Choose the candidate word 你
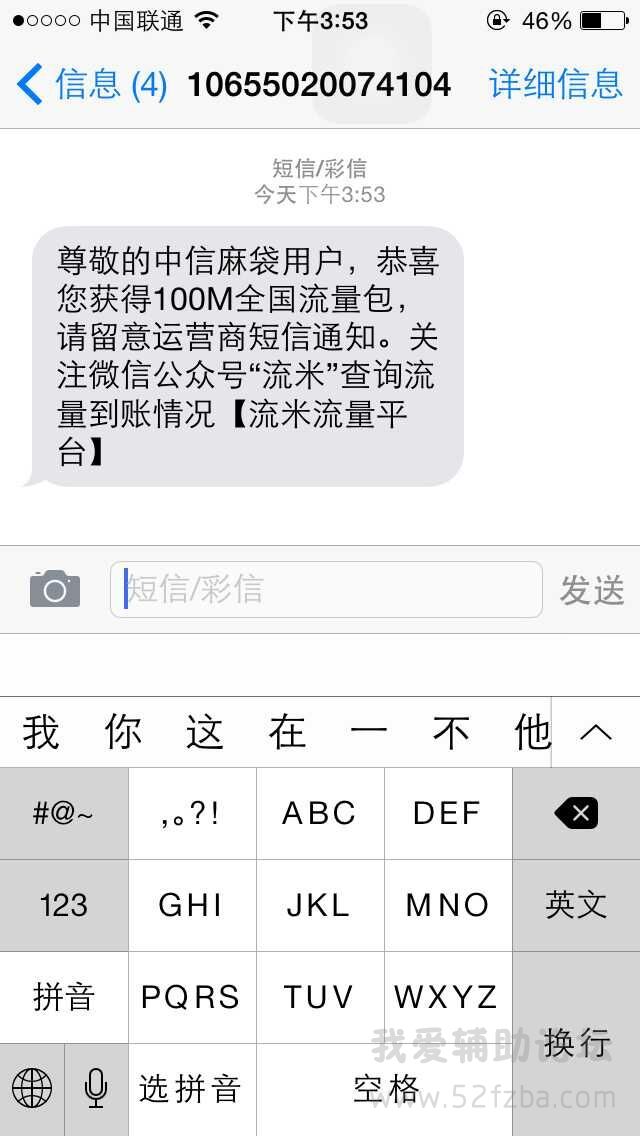The height and width of the screenshot is (1136, 640). (123, 733)
